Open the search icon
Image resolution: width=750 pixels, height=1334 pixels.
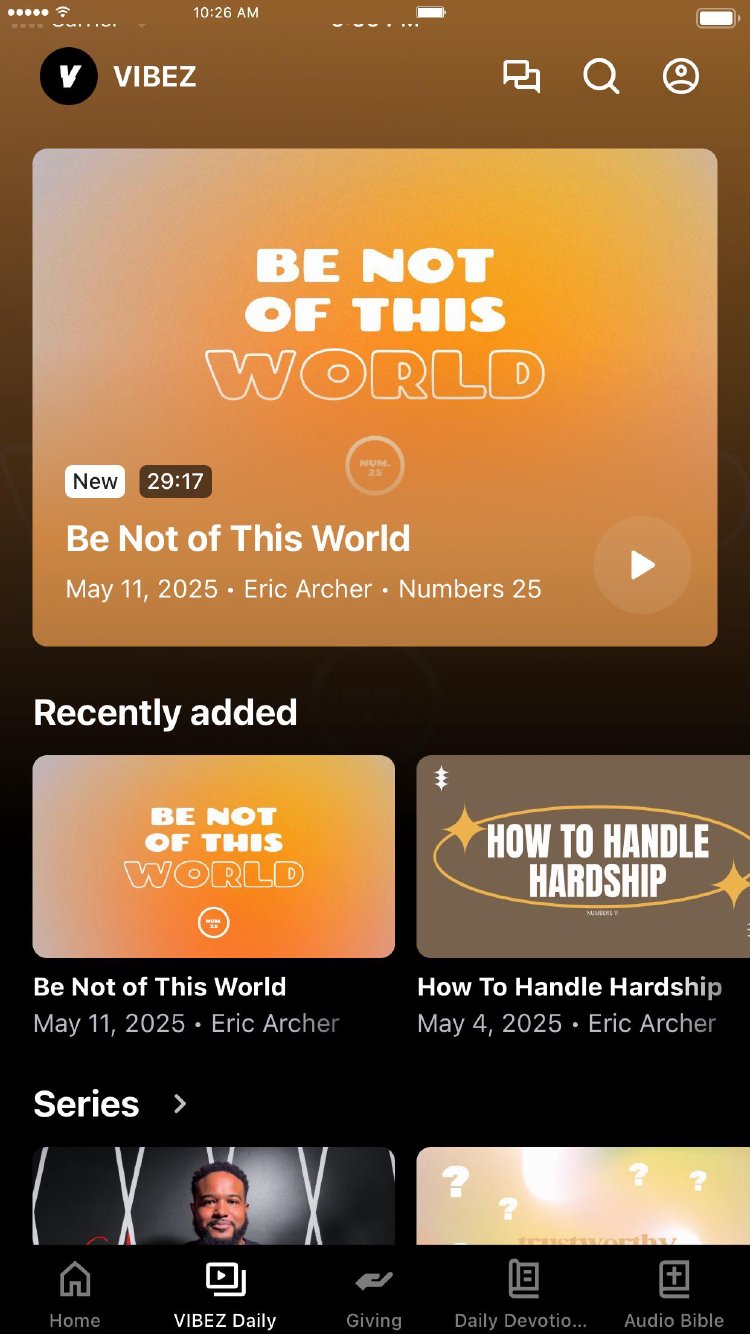(601, 77)
